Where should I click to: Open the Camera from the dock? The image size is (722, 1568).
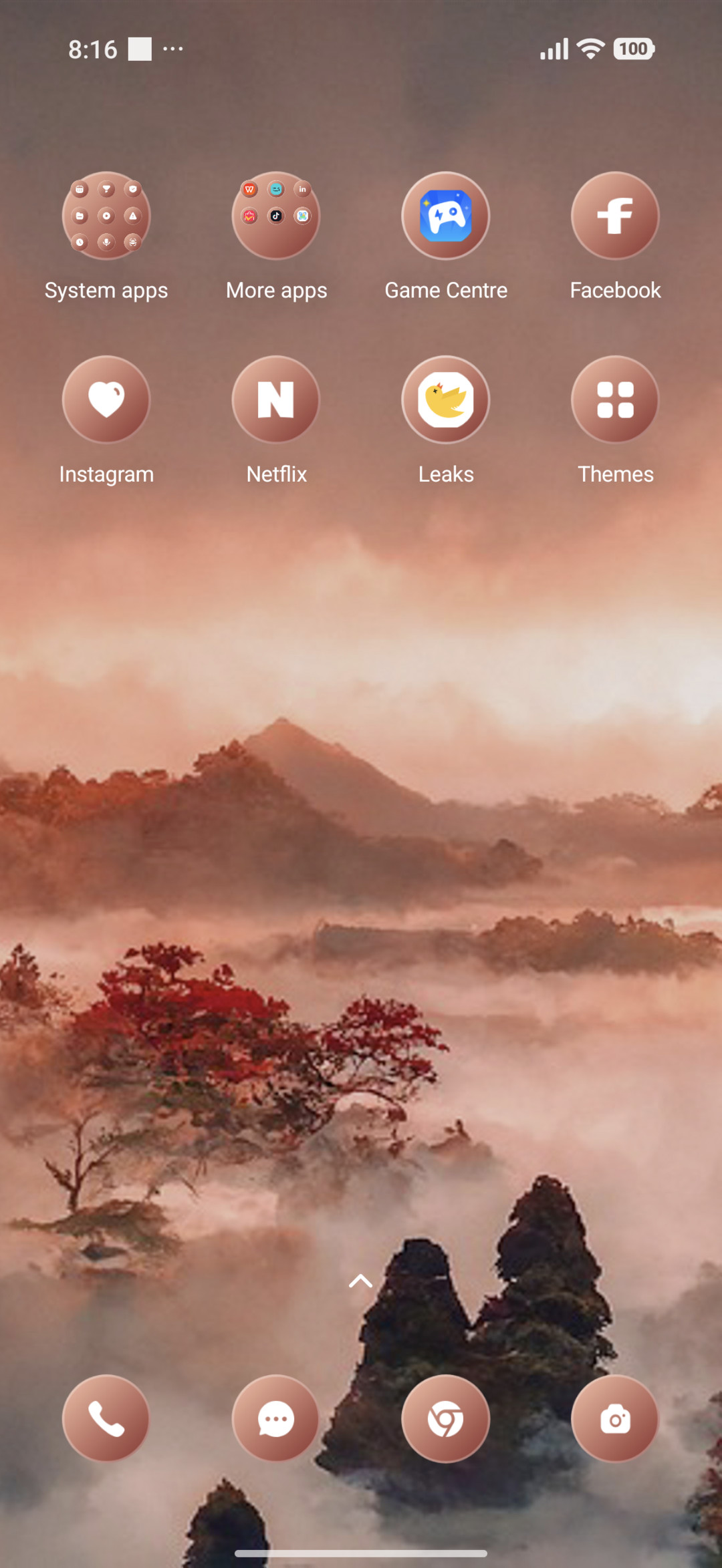pos(615,1418)
